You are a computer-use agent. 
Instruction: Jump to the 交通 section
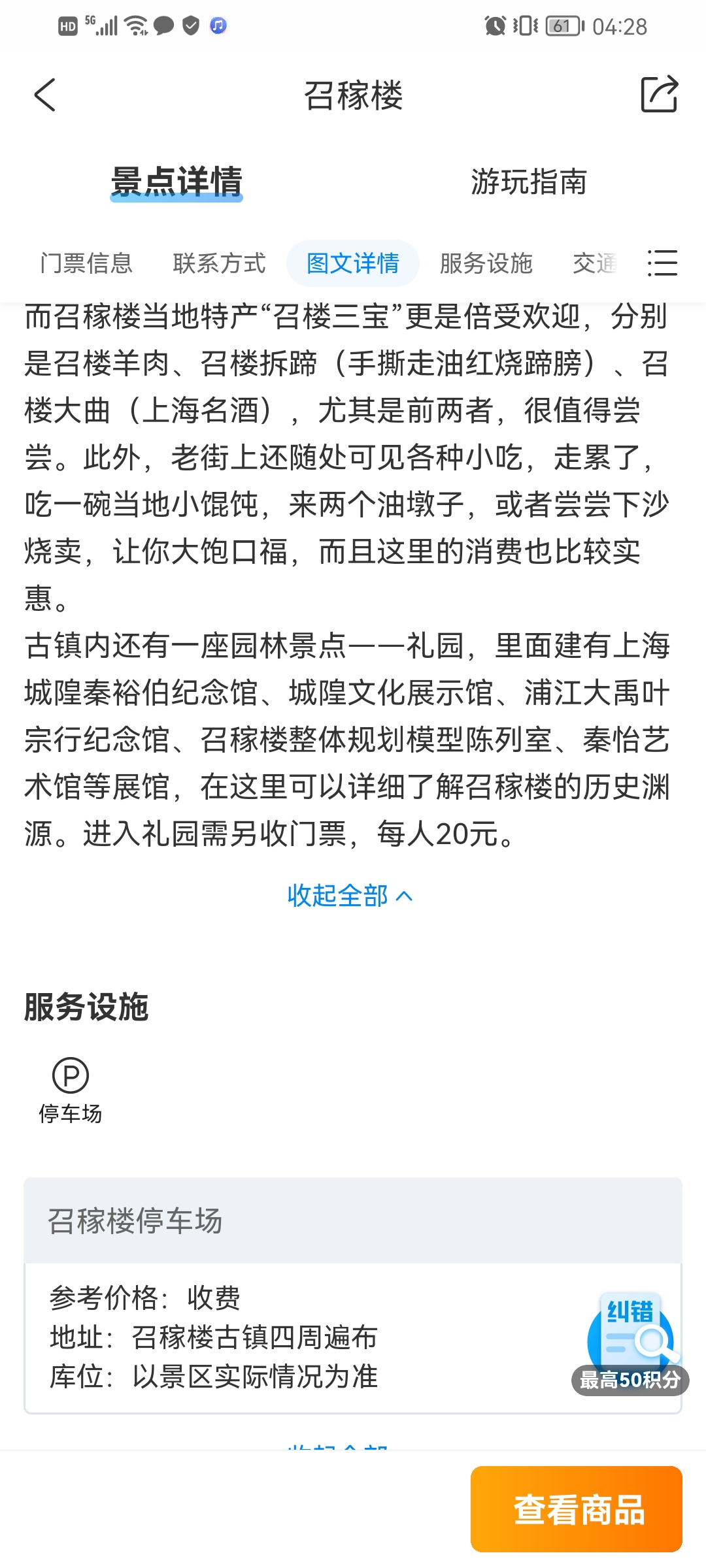click(x=595, y=263)
